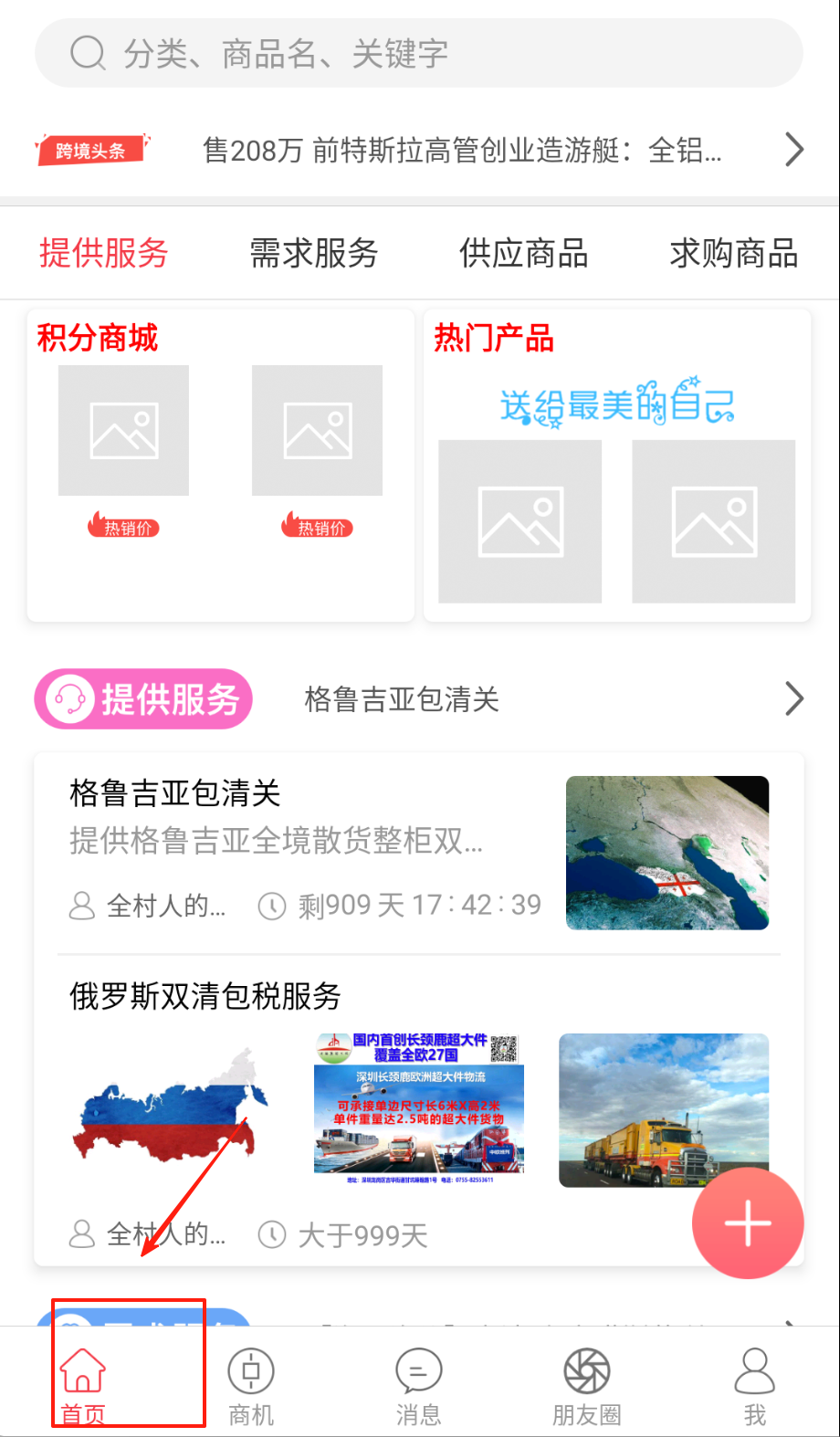
Task: Select the 求购商品 tab
Action: [x=733, y=254]
